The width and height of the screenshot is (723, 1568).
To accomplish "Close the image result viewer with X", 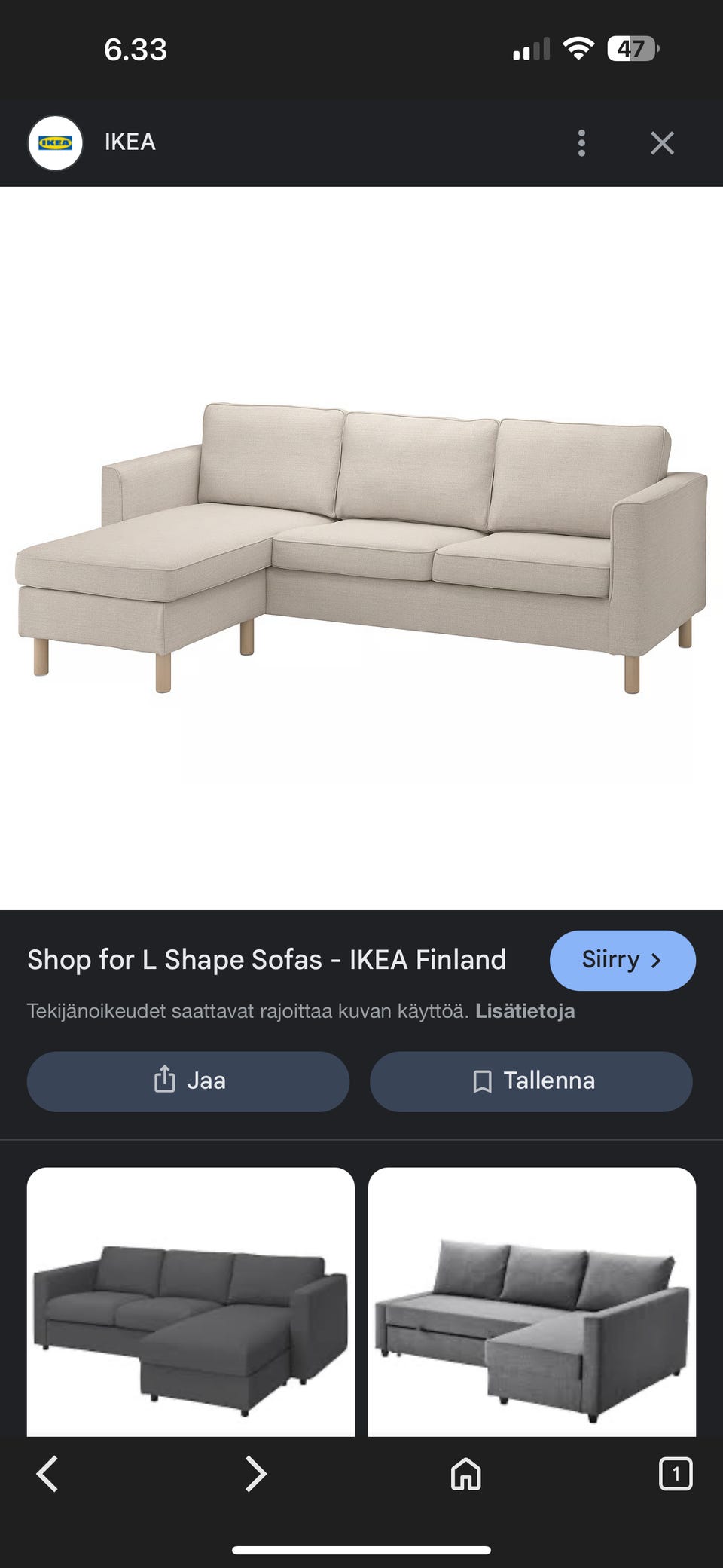I will (661, 142).
